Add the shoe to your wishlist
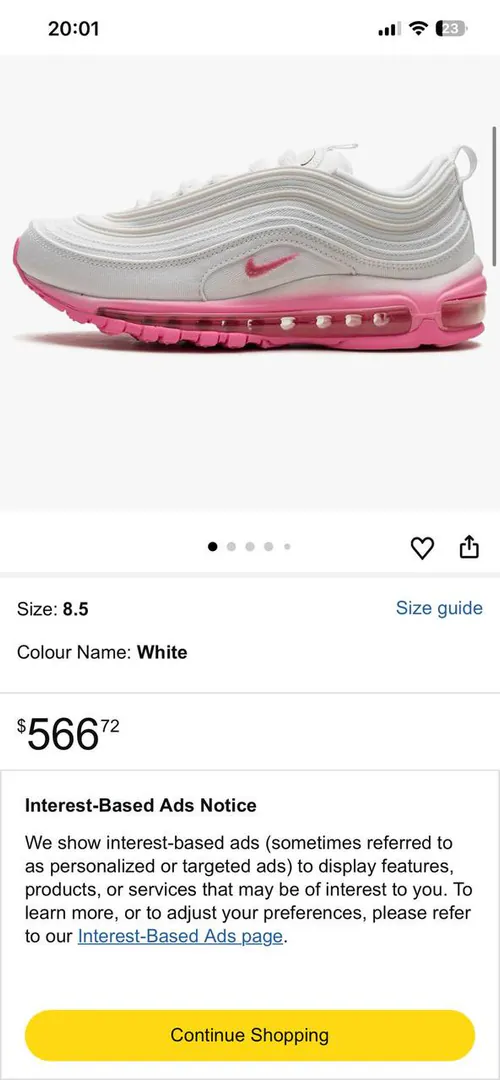This screenshot has height=1080, width=500. pyautogui.click(x=422, y=548)
